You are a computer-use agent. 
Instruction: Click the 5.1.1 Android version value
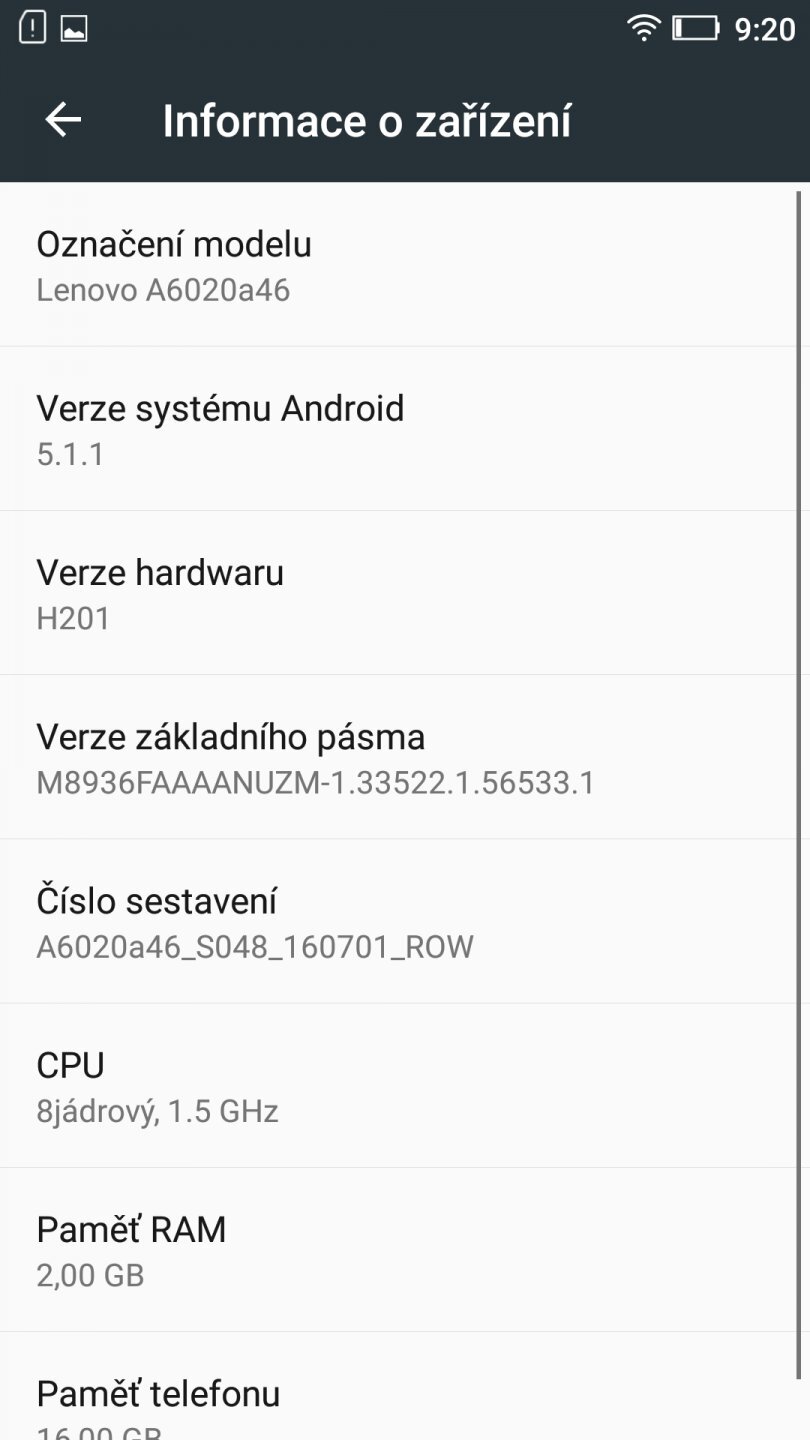coord(72,455)
